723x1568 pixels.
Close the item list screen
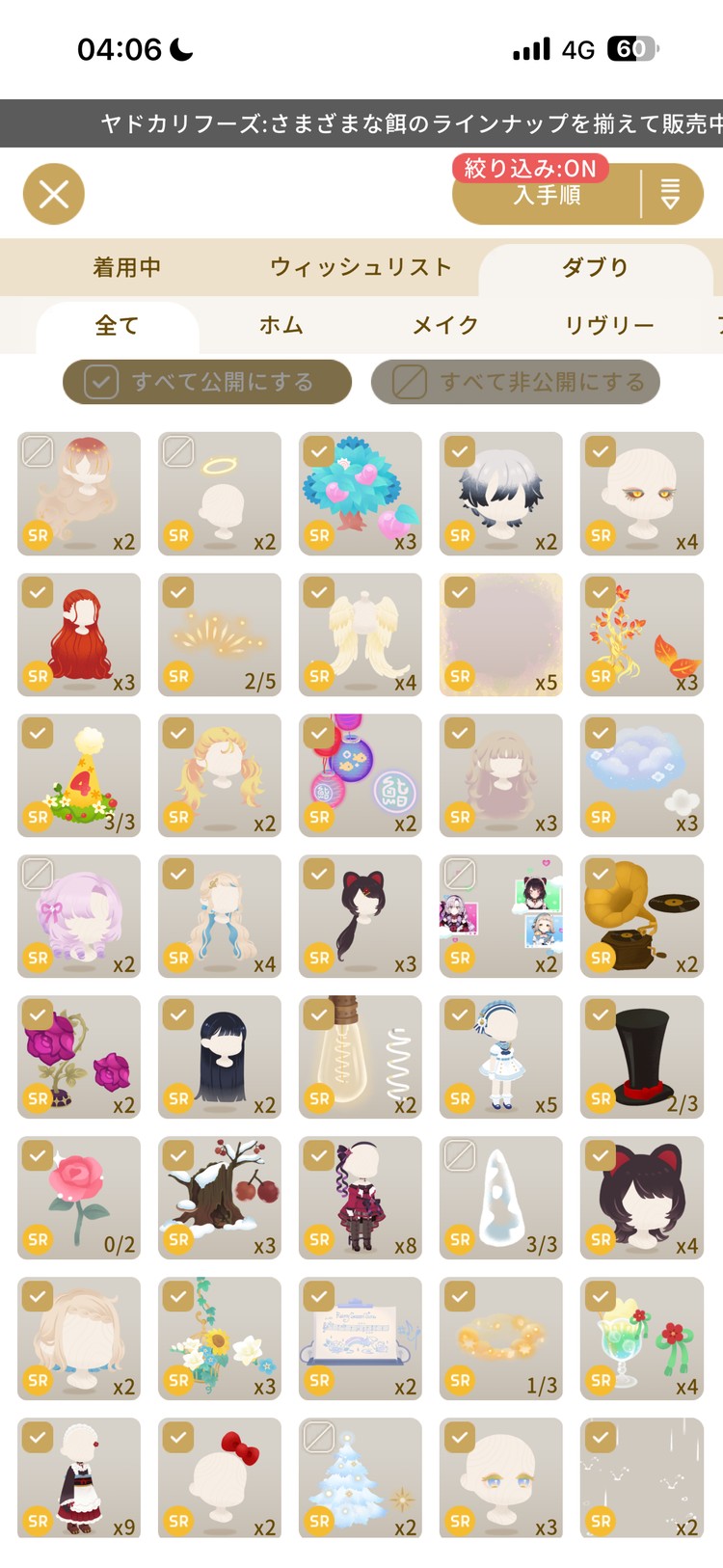(54, 194)
